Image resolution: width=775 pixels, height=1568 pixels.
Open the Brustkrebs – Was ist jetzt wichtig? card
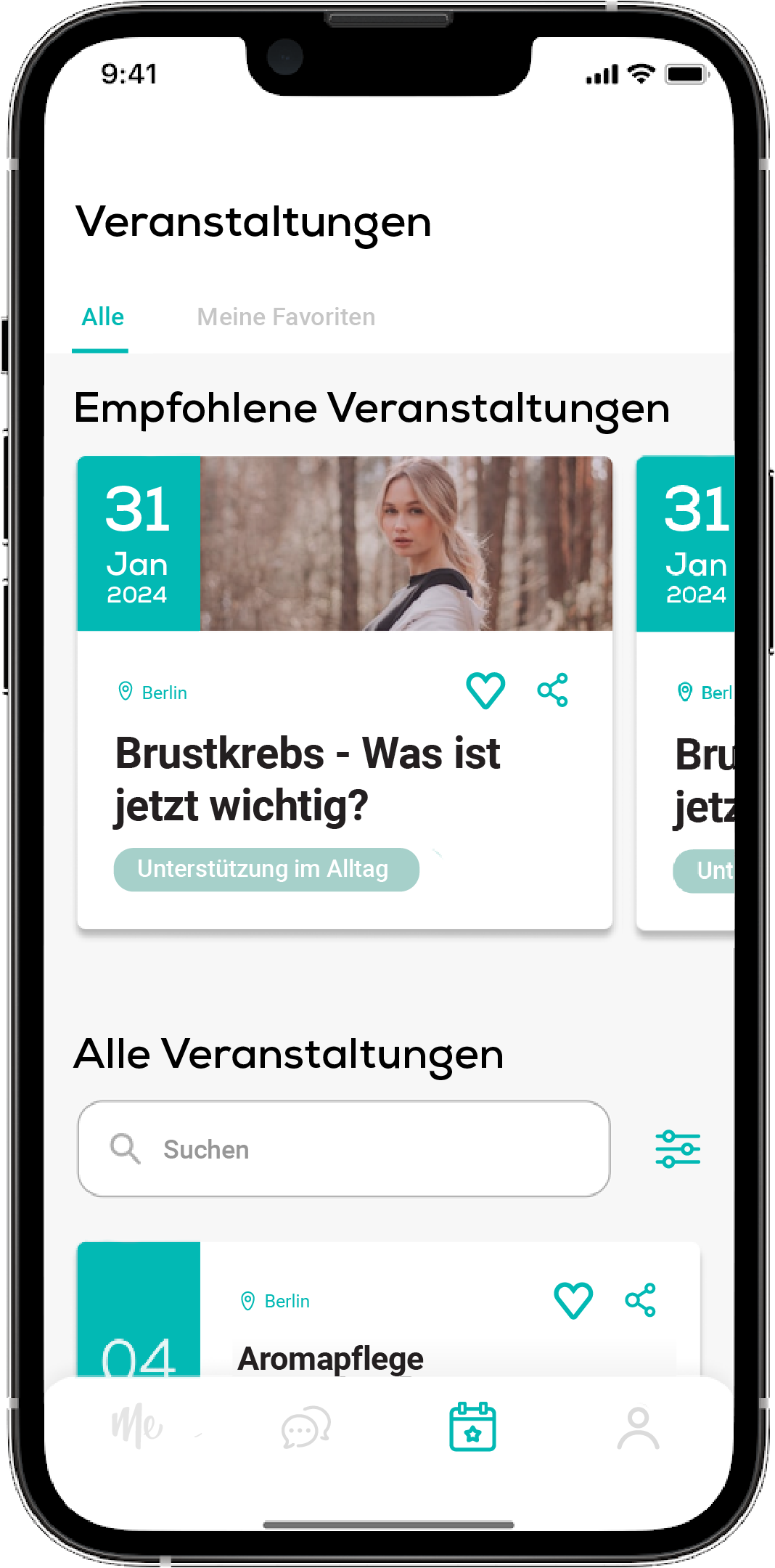tap(308, 779)
